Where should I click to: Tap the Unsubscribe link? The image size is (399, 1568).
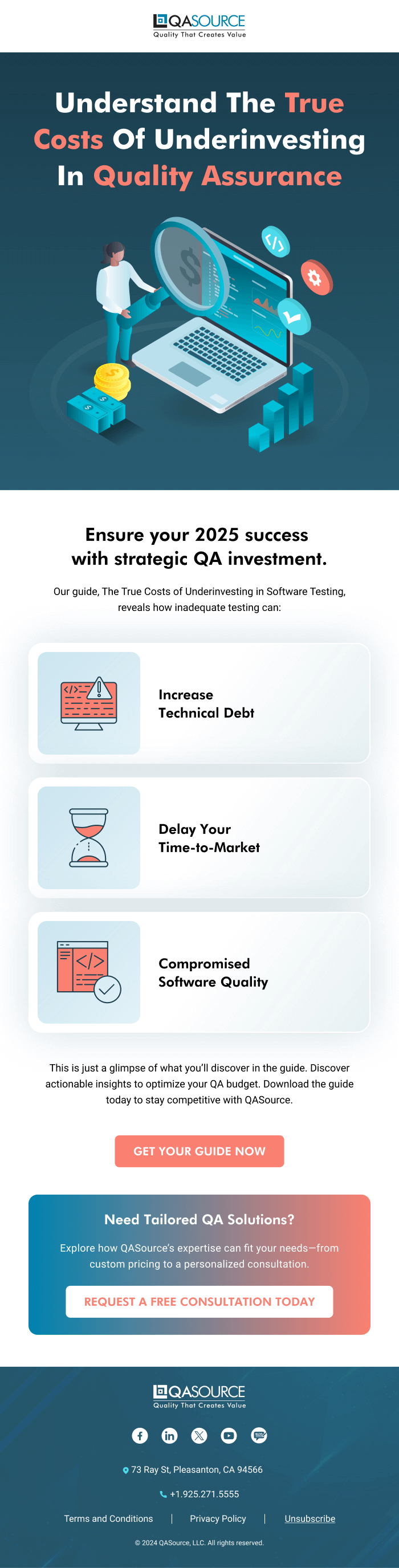point(310,1518)
